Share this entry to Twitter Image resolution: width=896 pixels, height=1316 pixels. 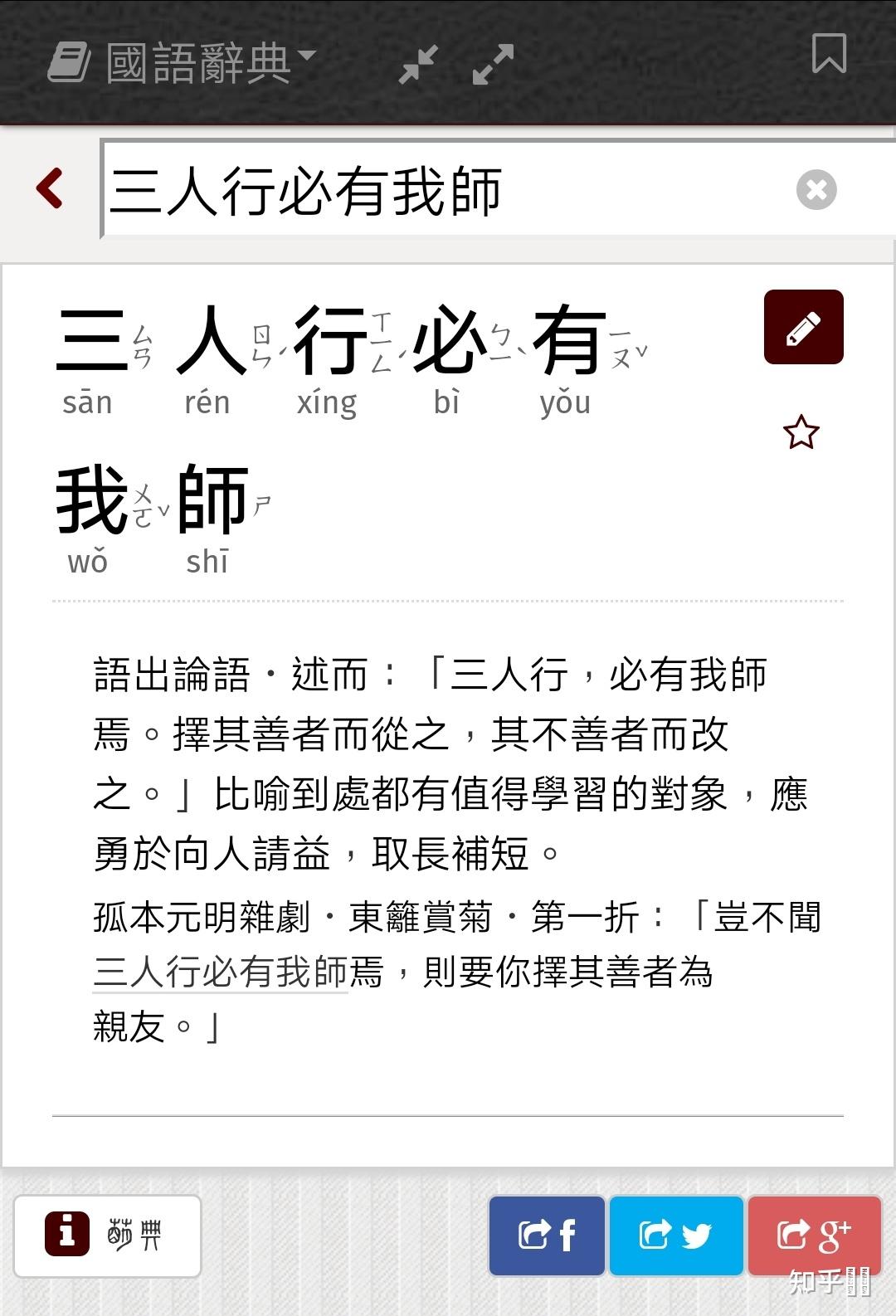(675, 1235)
